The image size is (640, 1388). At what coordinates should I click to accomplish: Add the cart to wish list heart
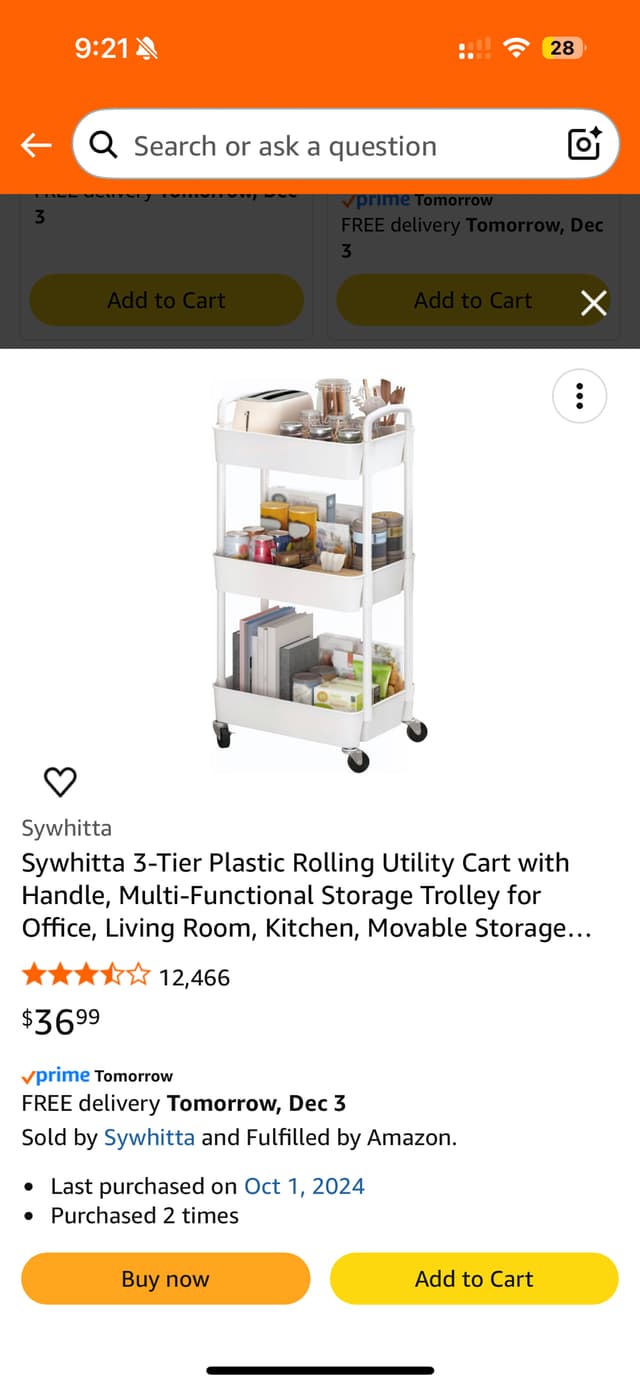coord(60,781)
